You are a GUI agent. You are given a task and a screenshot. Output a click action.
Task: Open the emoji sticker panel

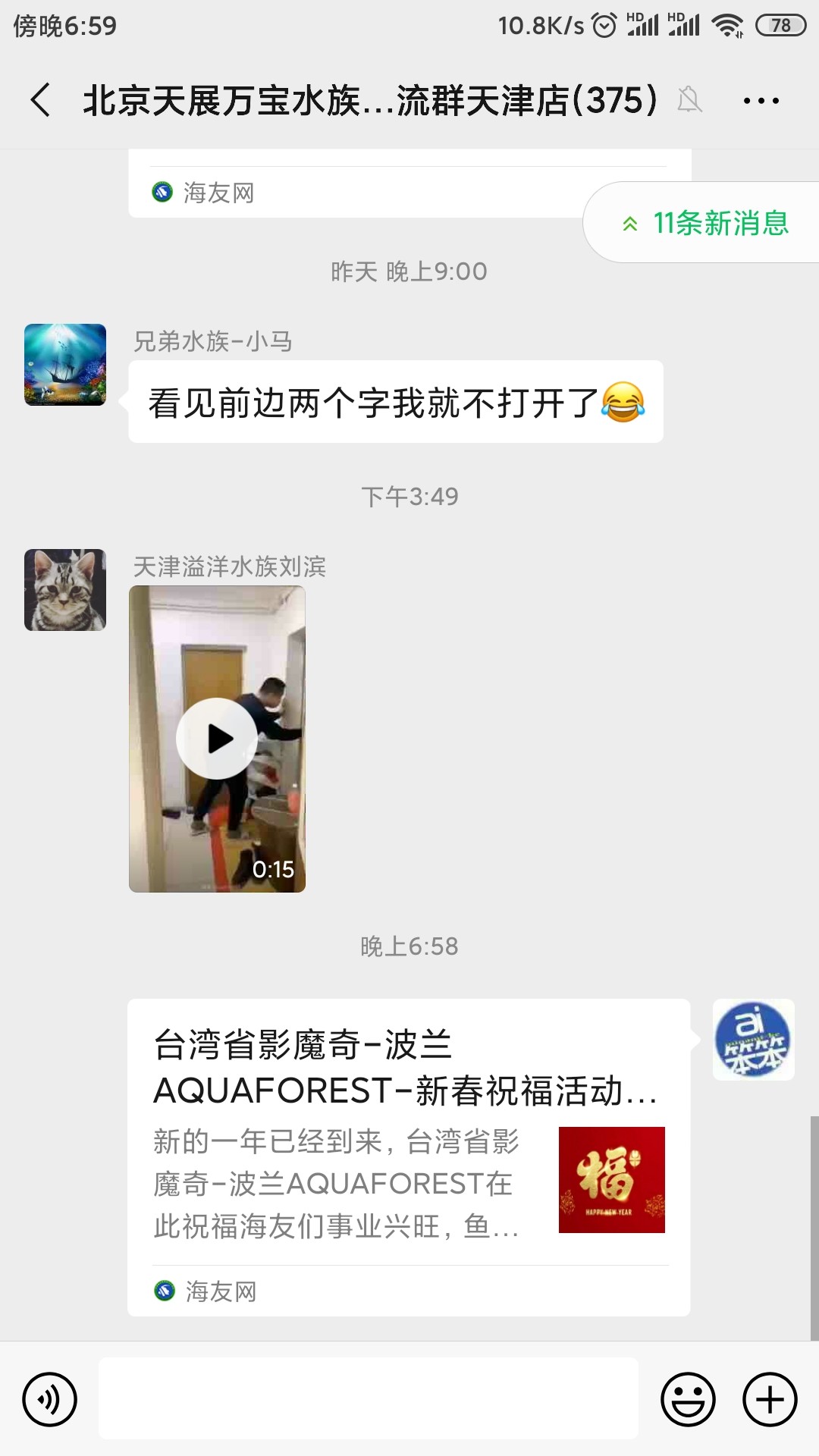pos(688,1399)
